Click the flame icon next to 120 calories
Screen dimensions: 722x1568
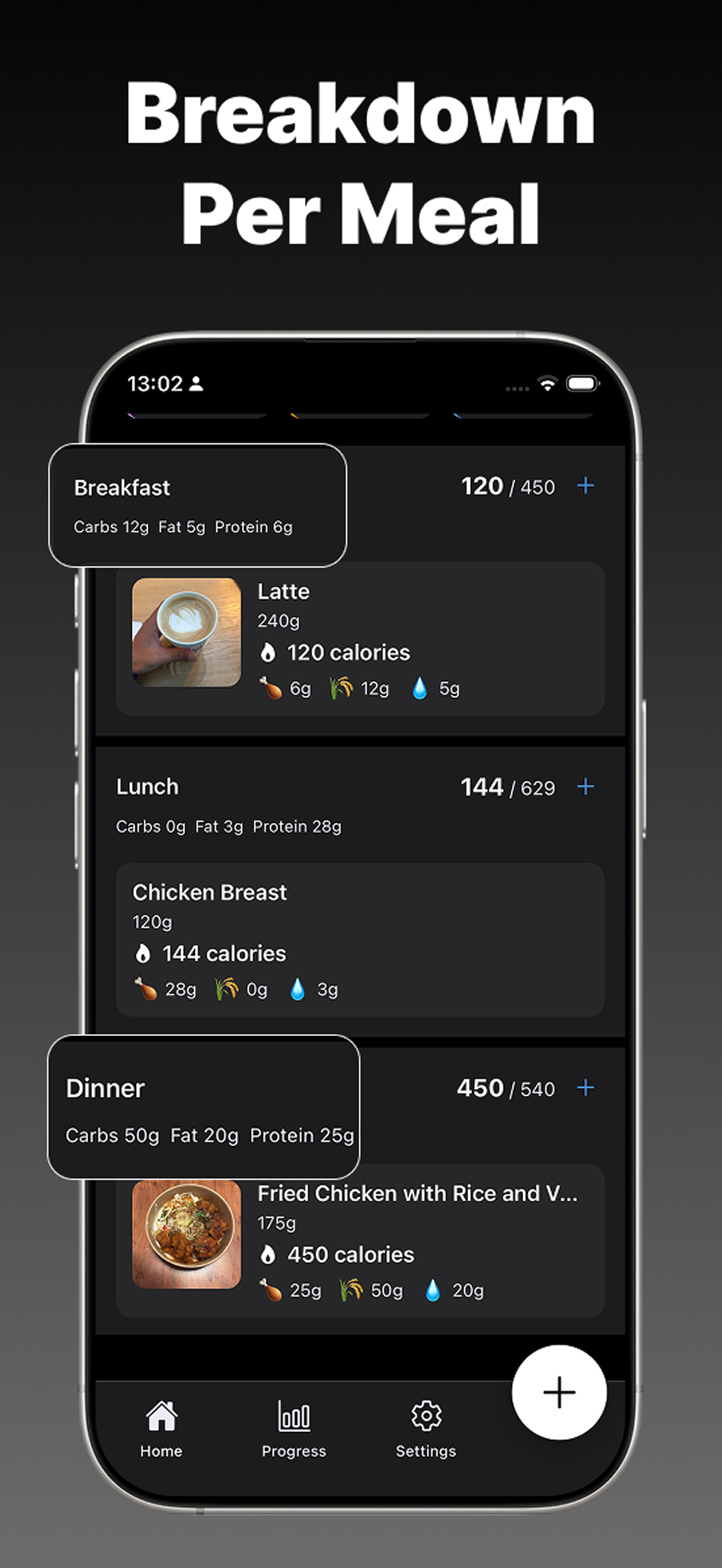(x=268, y=651)
